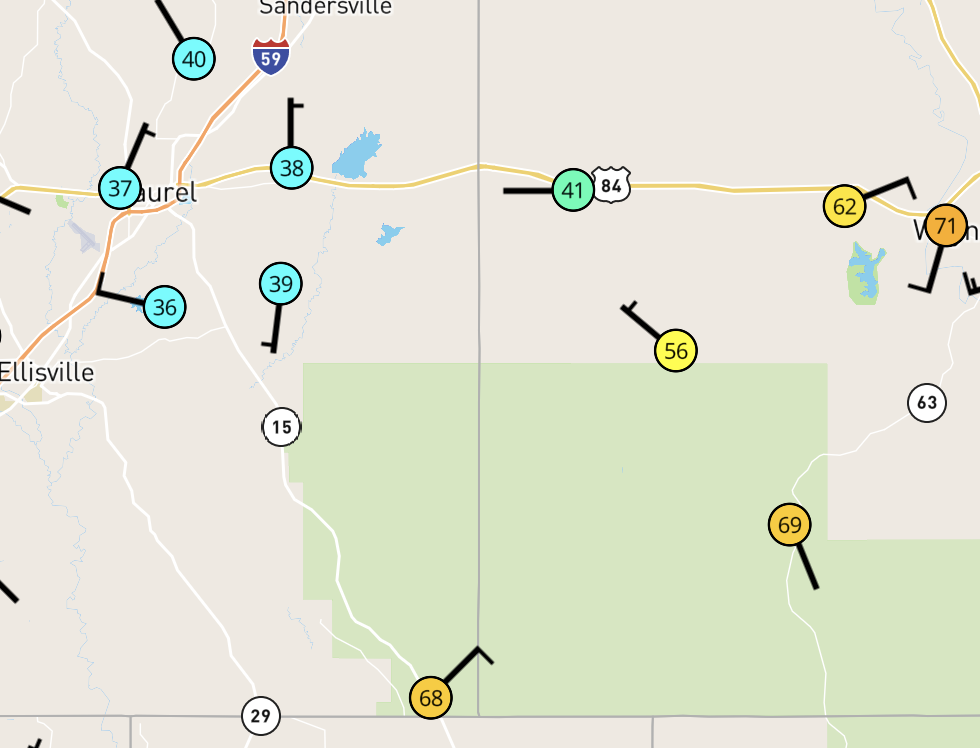Select the green station marker reading 41
Image resolution: width=980 pixels, height=748 pixels.
[572, 190]
